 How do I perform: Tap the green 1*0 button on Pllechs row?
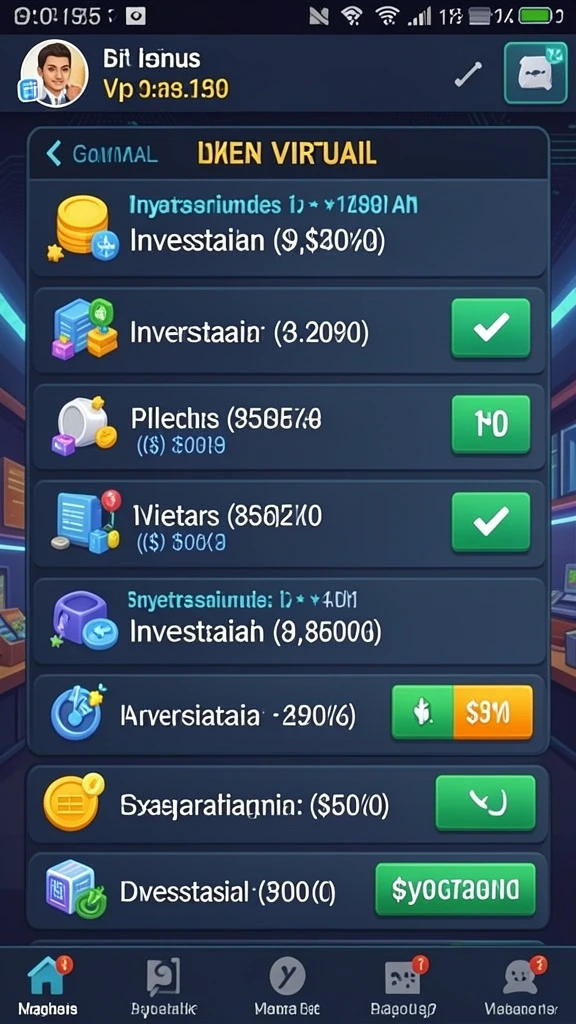[490, 424]
